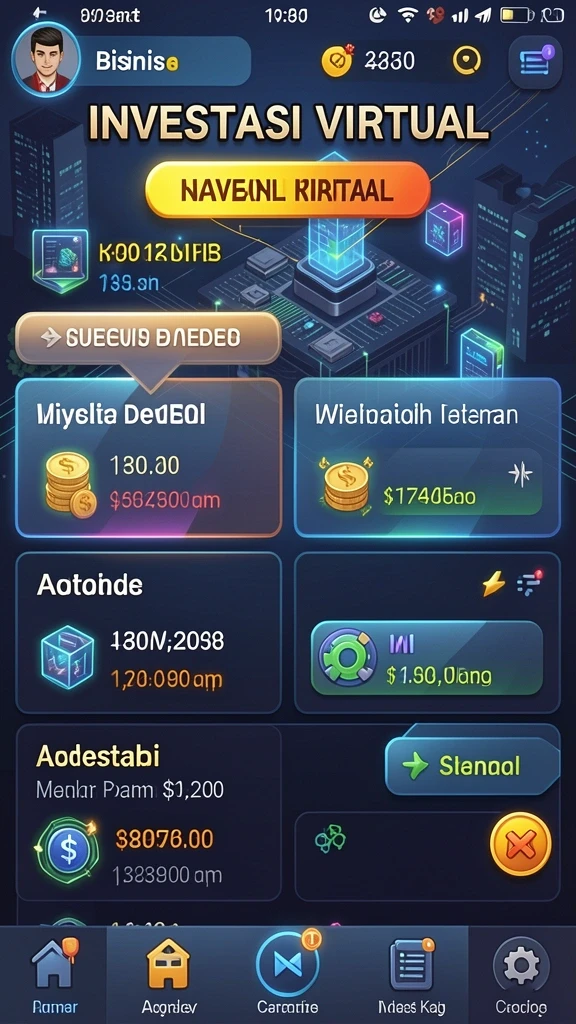Open the Aotohde card
The image size is (576, 1024).
tap(149, 633)
